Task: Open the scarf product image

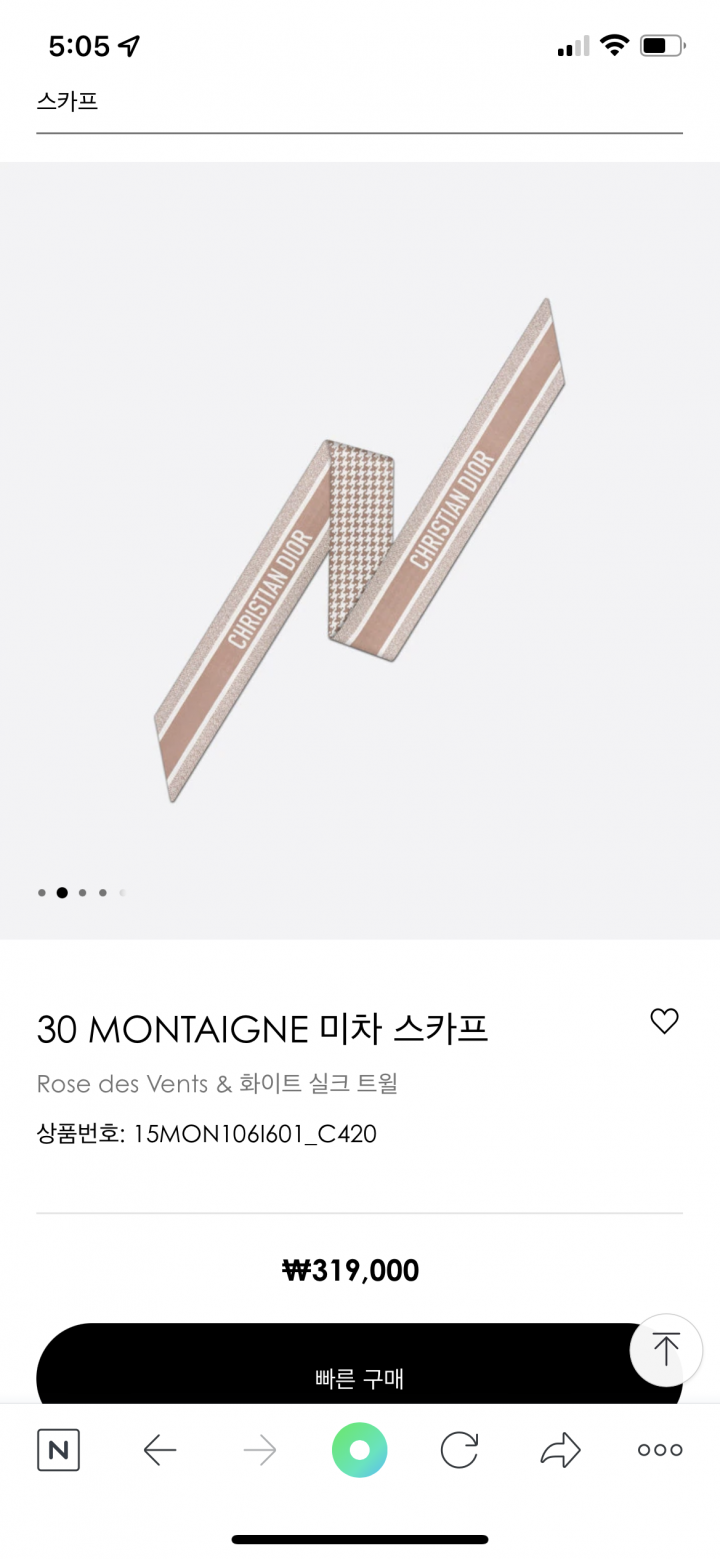Action: (x=360, y=550)
